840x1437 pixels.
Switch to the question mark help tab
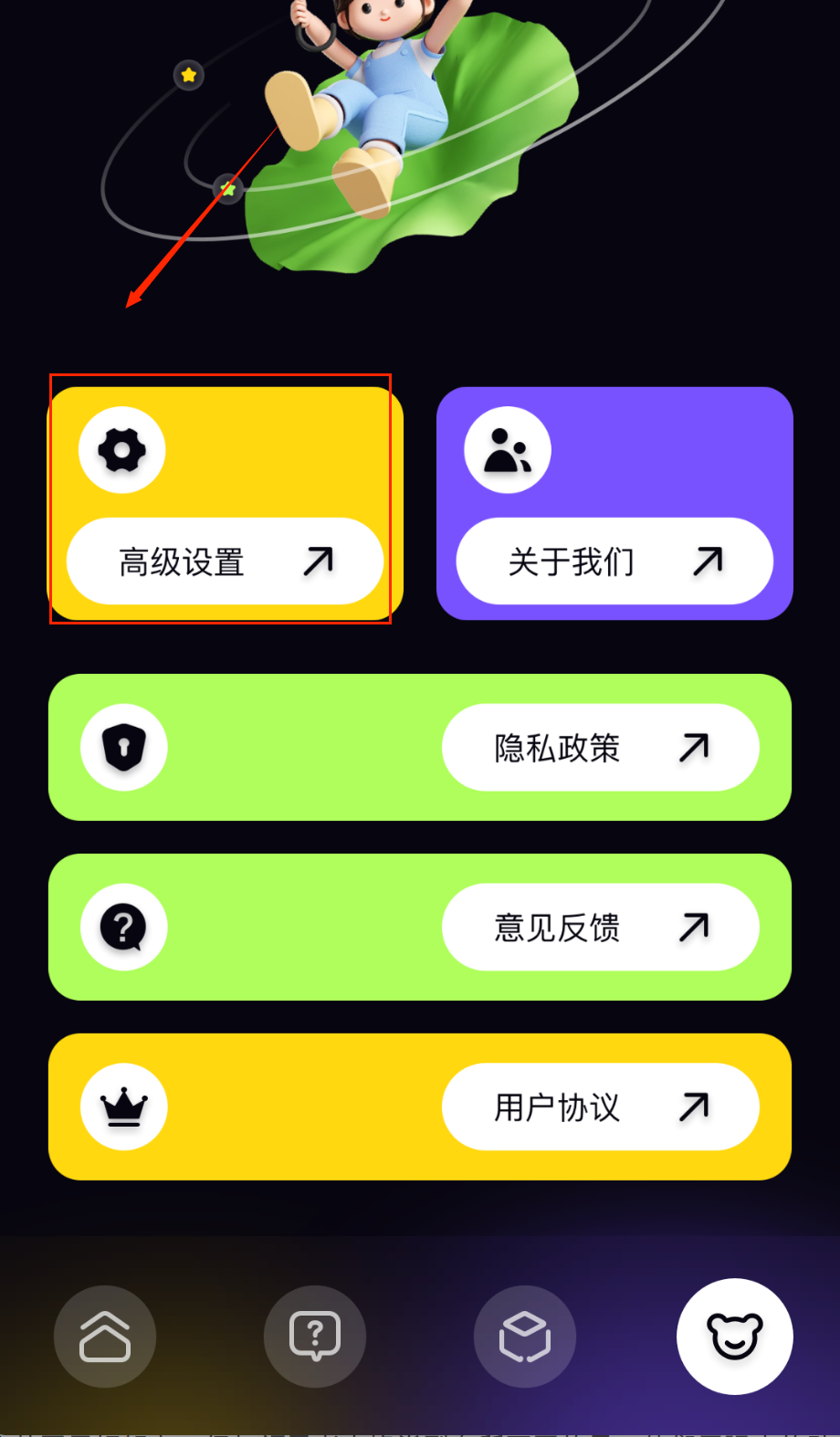coord(315,1337)
